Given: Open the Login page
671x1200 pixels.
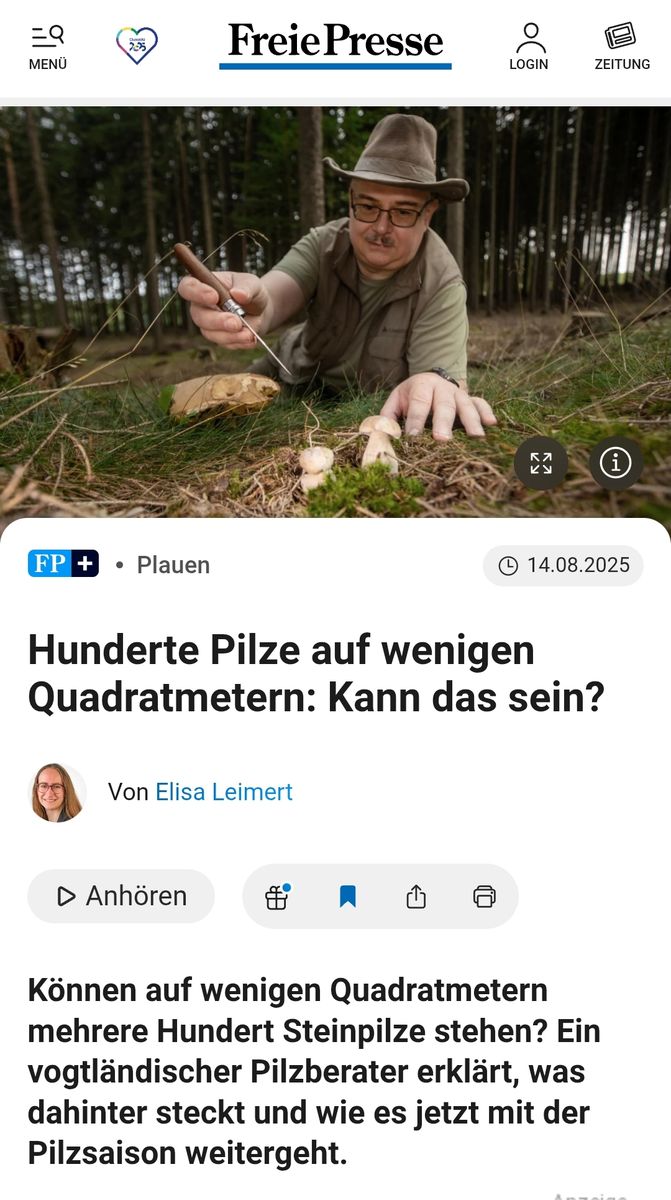Looking at the screenshot, I should tap(528, 47).
